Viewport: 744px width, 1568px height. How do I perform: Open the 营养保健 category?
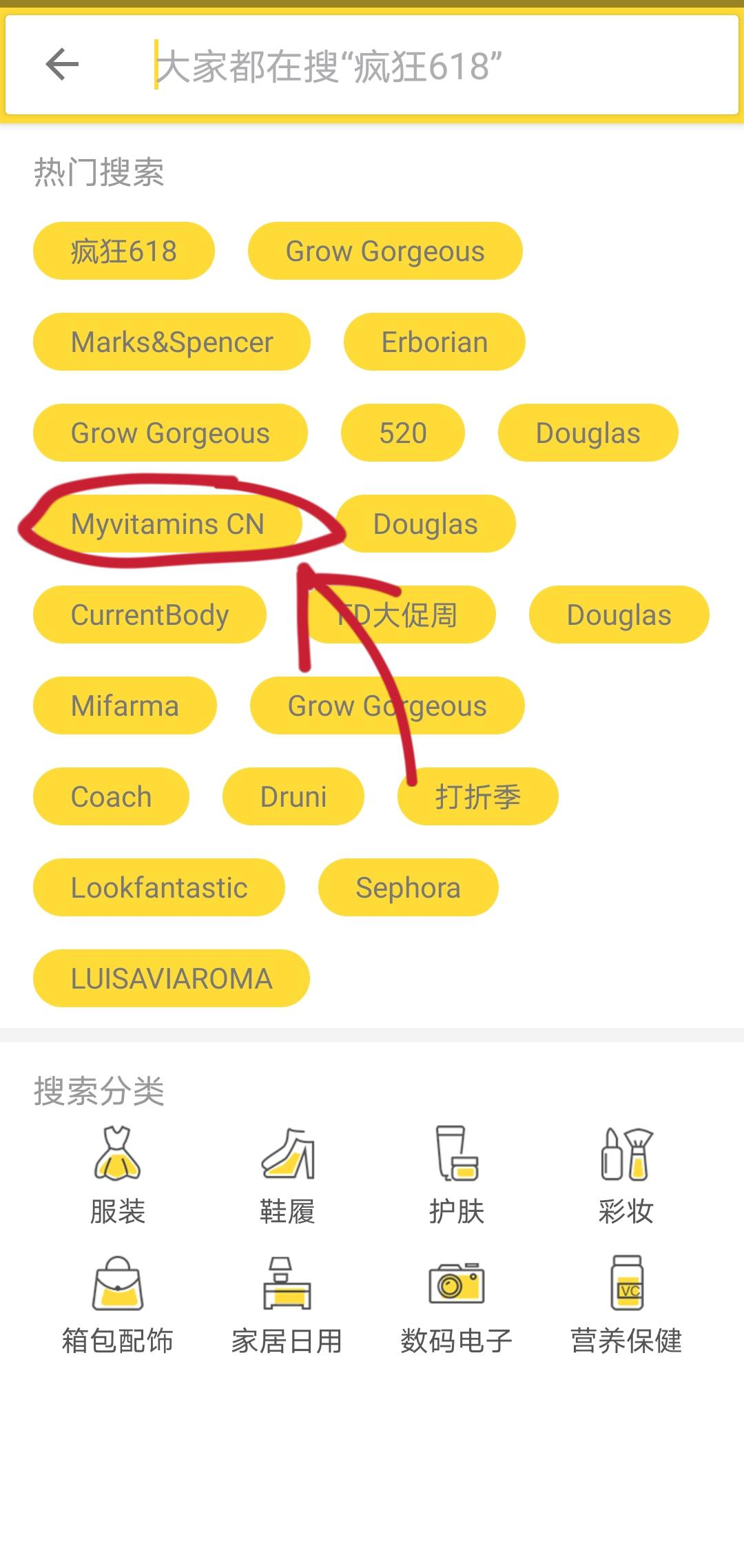pos(626,1305)
